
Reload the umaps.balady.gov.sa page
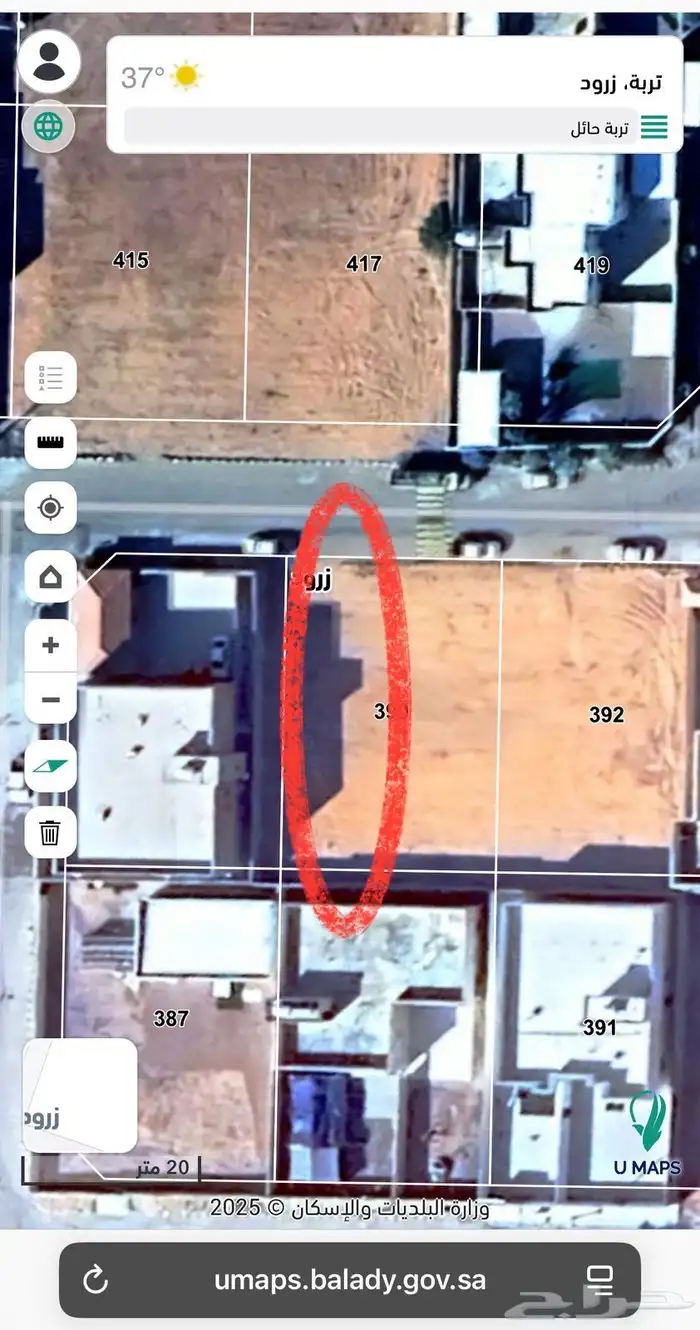pyautogui.click(x=95, y=1279)
